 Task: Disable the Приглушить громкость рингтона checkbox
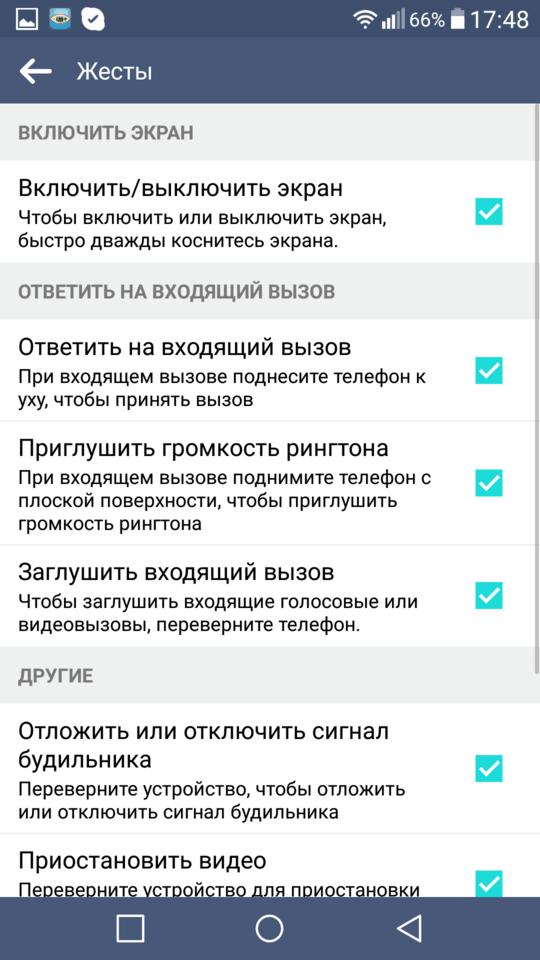point(489,483)
